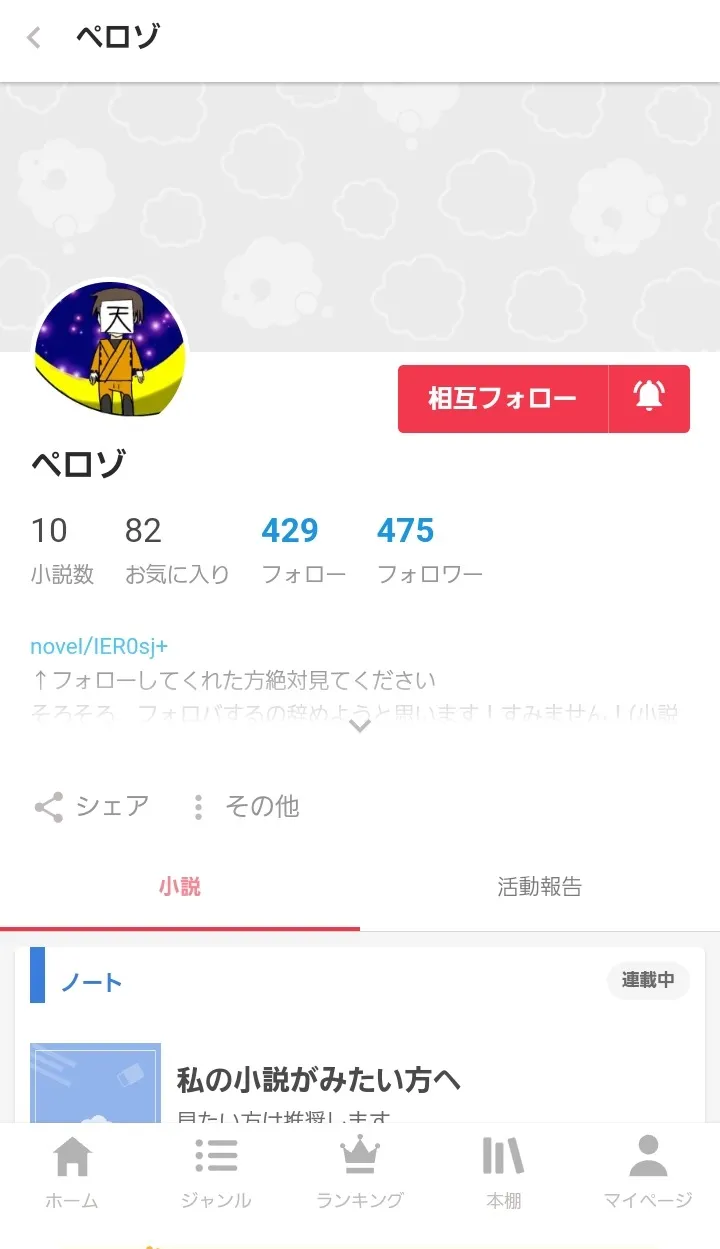Screen dimensions: 720x1249
Task: Open the その他 options menu
Action: click(244, 806)
